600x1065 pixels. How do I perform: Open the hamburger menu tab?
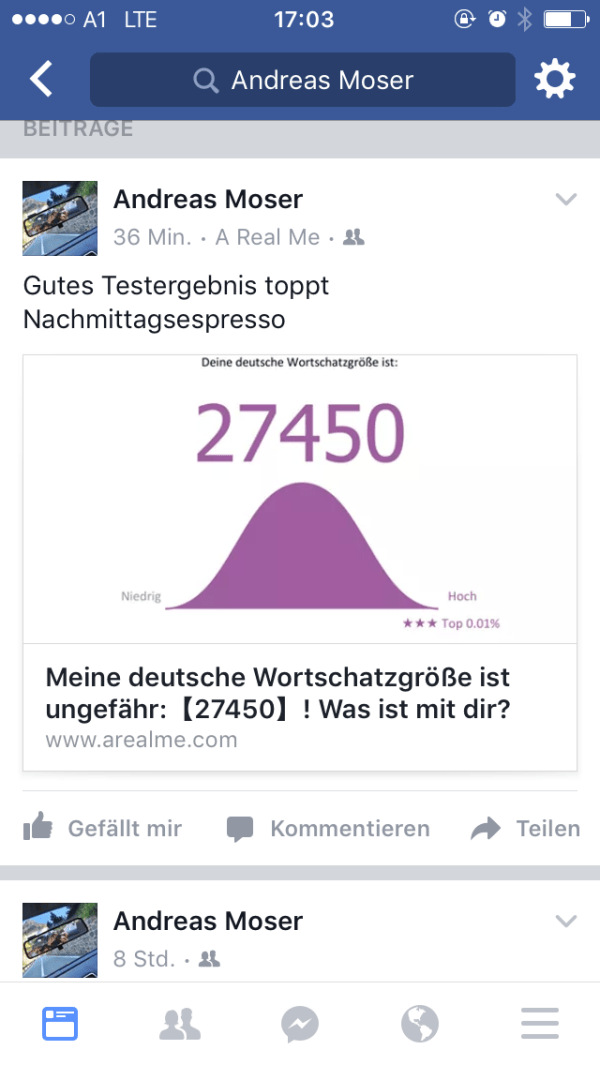pos(540,1023)
